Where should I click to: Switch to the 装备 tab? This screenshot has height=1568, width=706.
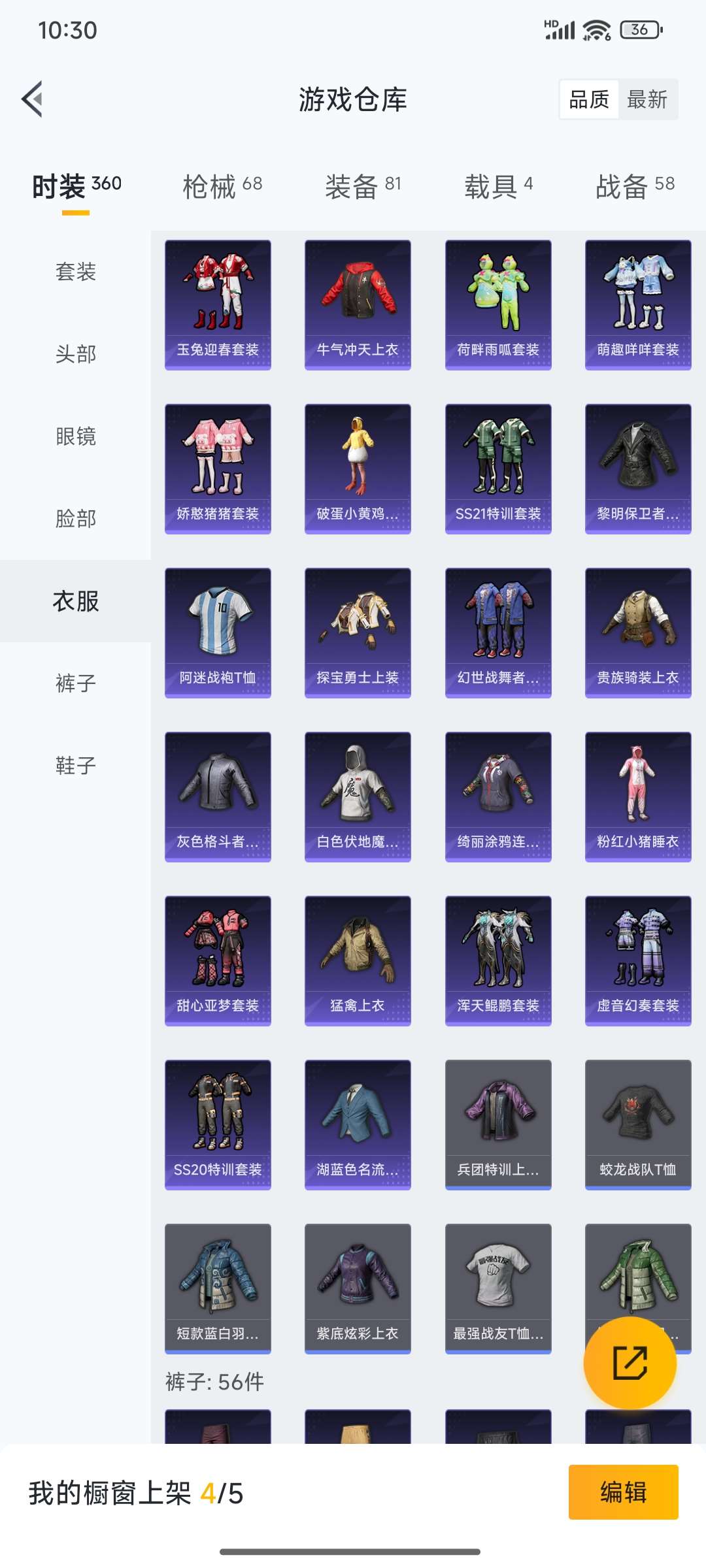point(363,186)
